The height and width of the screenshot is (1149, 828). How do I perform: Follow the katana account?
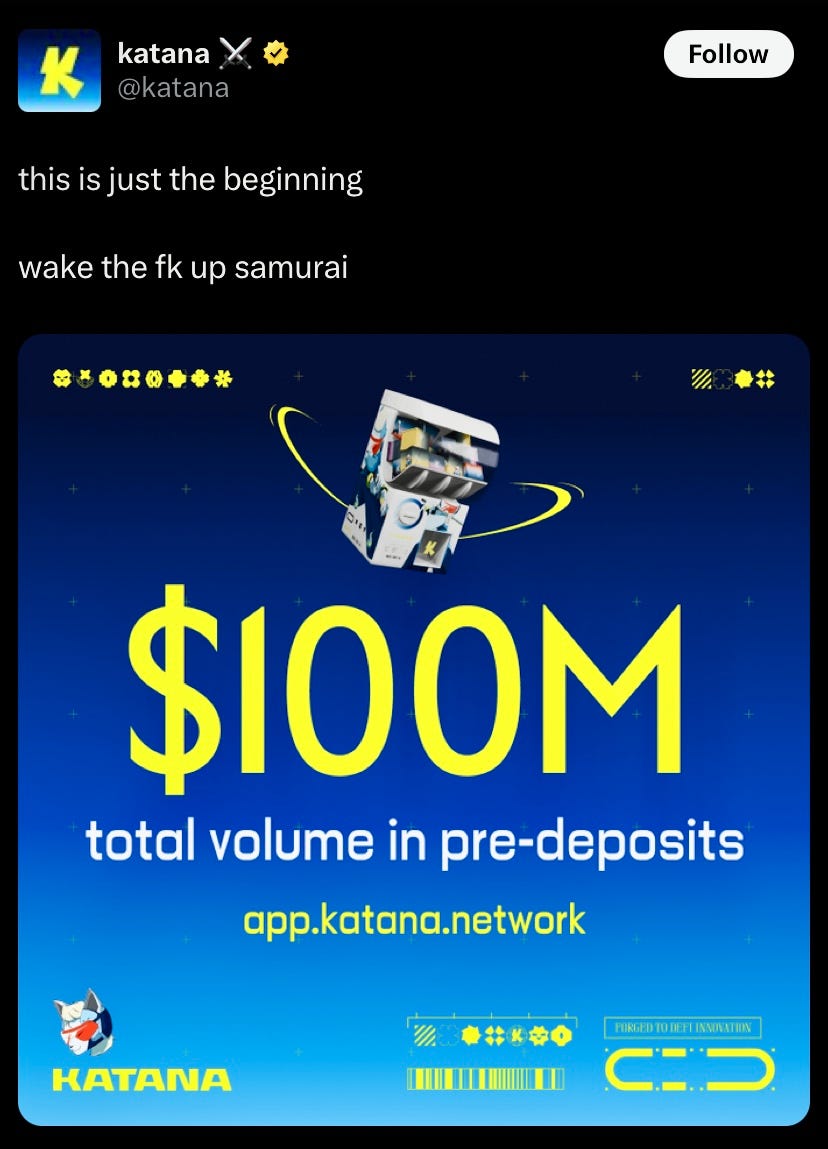click(728, 54)
